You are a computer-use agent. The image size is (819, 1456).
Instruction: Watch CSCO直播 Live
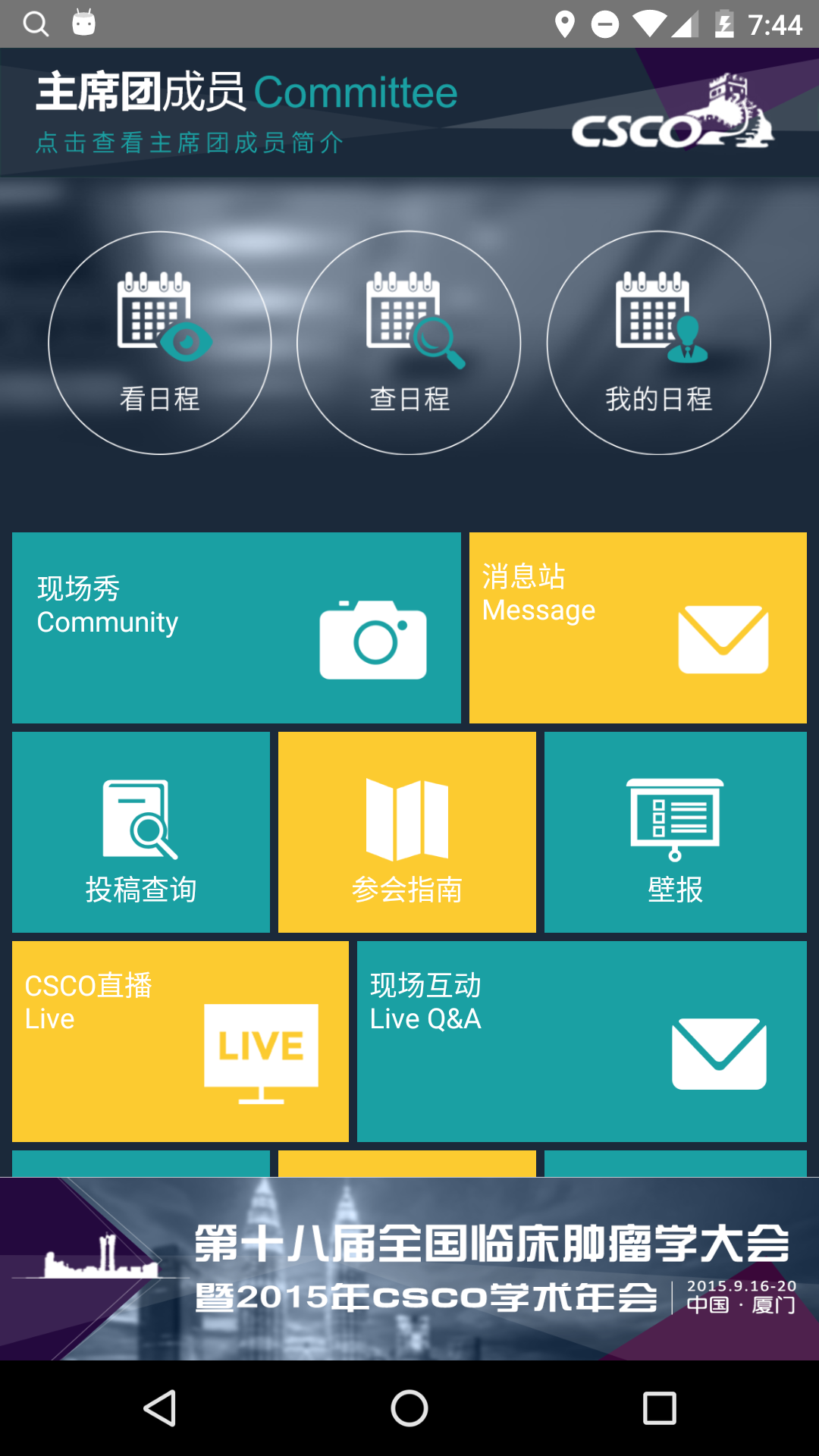pos(180,1041)
